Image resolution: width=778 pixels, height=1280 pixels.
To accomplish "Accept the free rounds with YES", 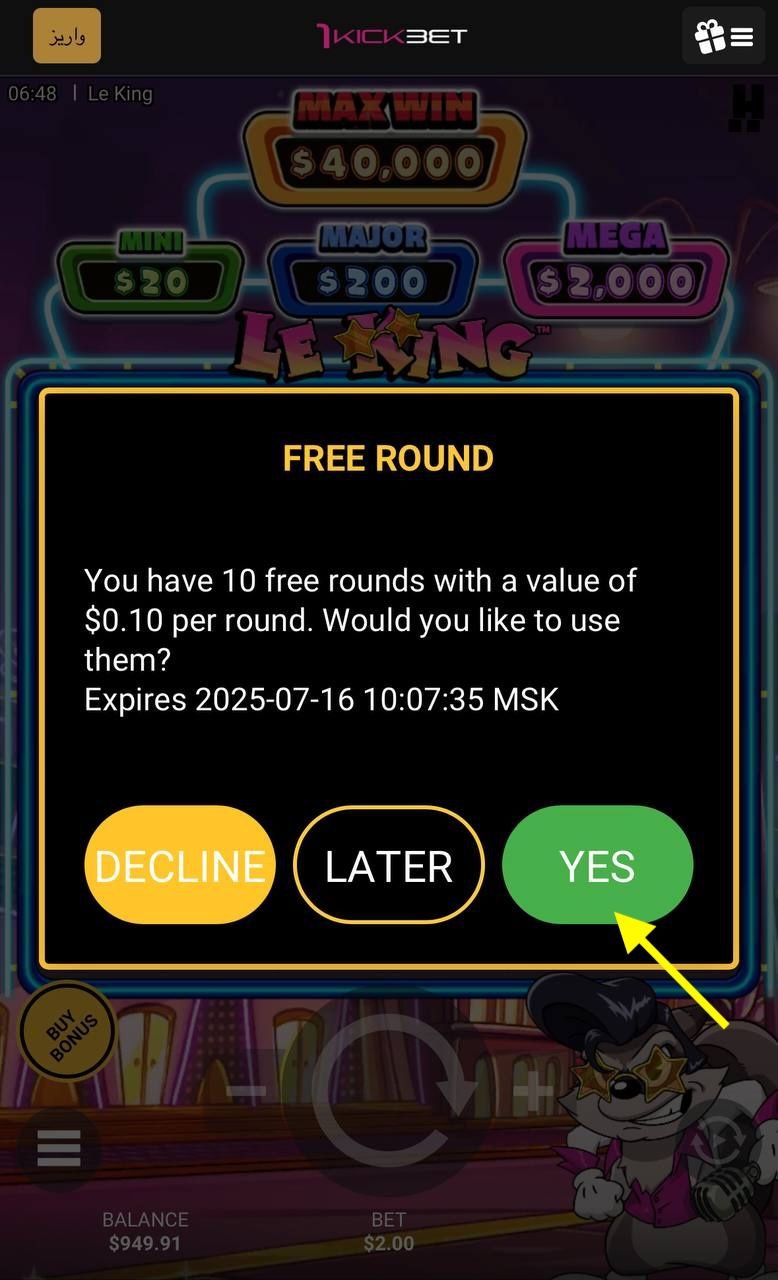I will pyautogui.click(x=597, y=865).
